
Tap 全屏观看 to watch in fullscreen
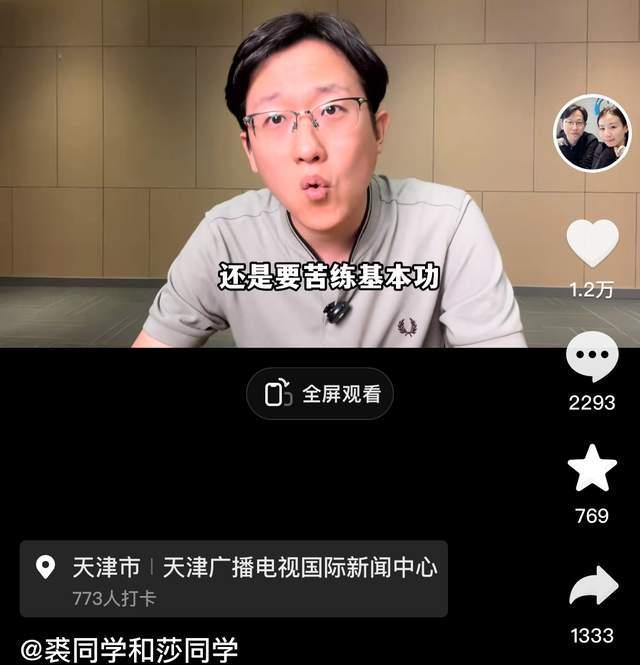pyautogui.click(x=320, y=394)
